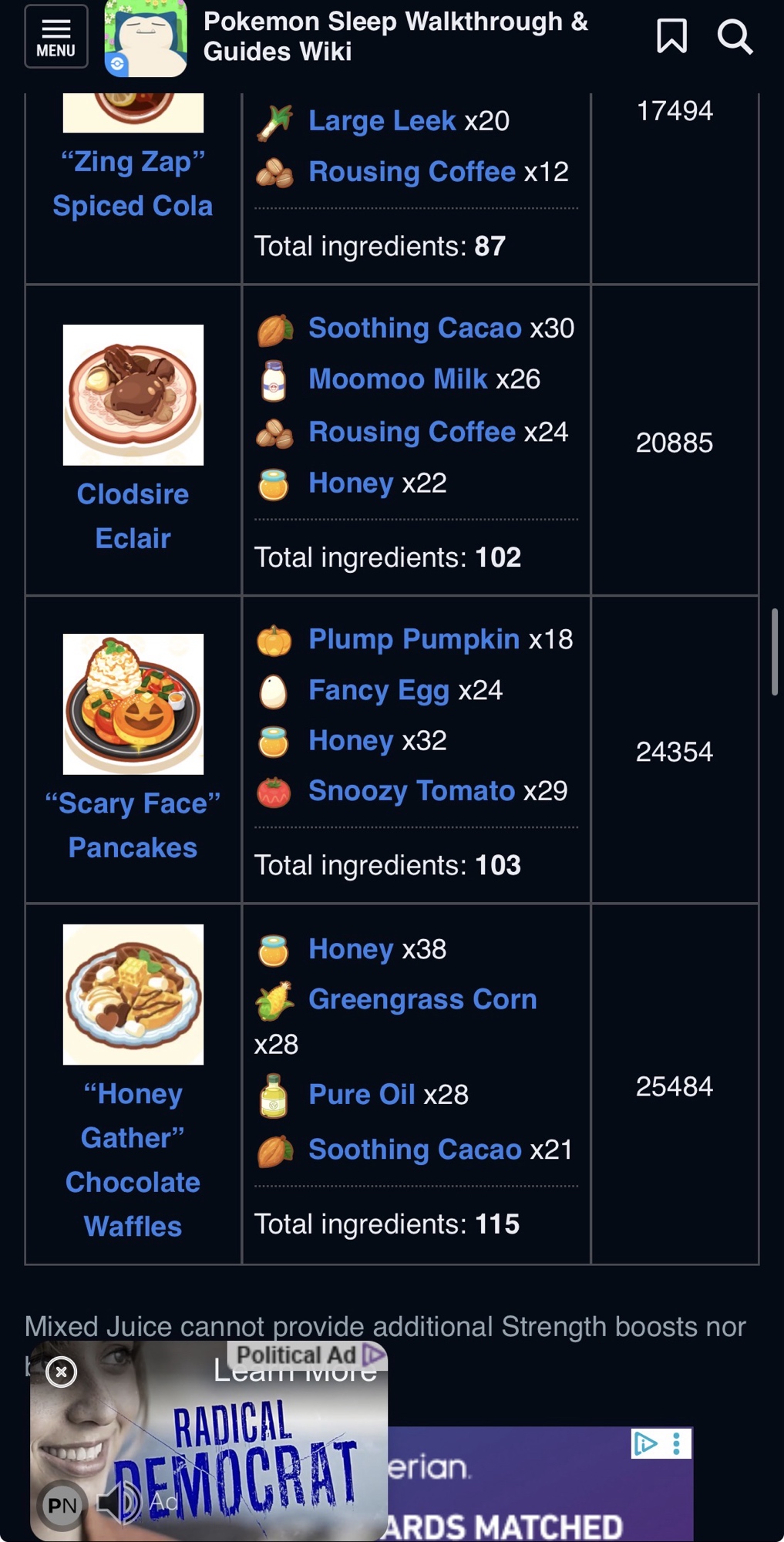This screenshot has width=784, height=1542.
Task: Open the Clodsire Eclair recipe link
Action: coord(133,516)
